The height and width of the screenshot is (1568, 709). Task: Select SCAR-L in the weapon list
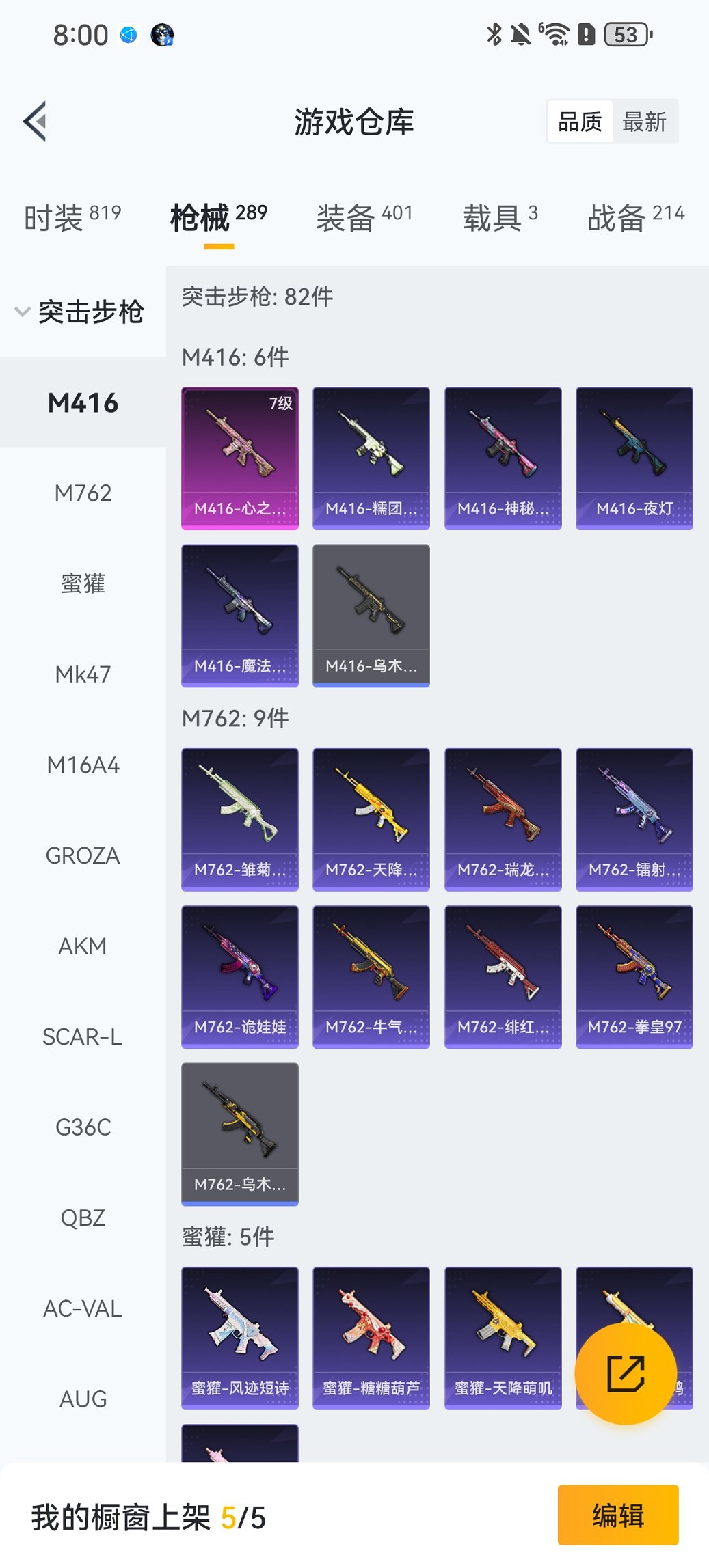point(83,1037)
